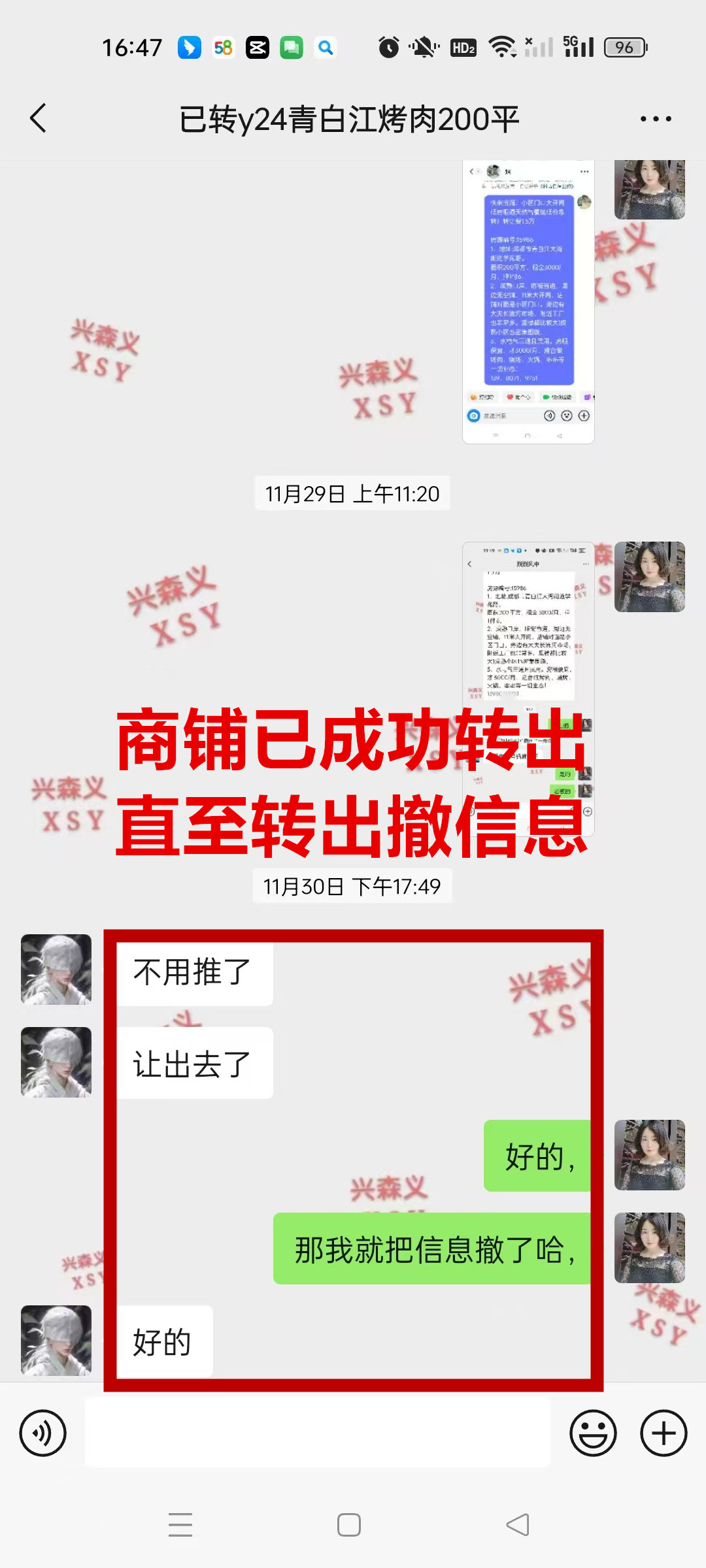706x1568 pixels.
Task: View the screenshot image sent at 11月29日 上午11:20
Action: (x=528, y=653)
